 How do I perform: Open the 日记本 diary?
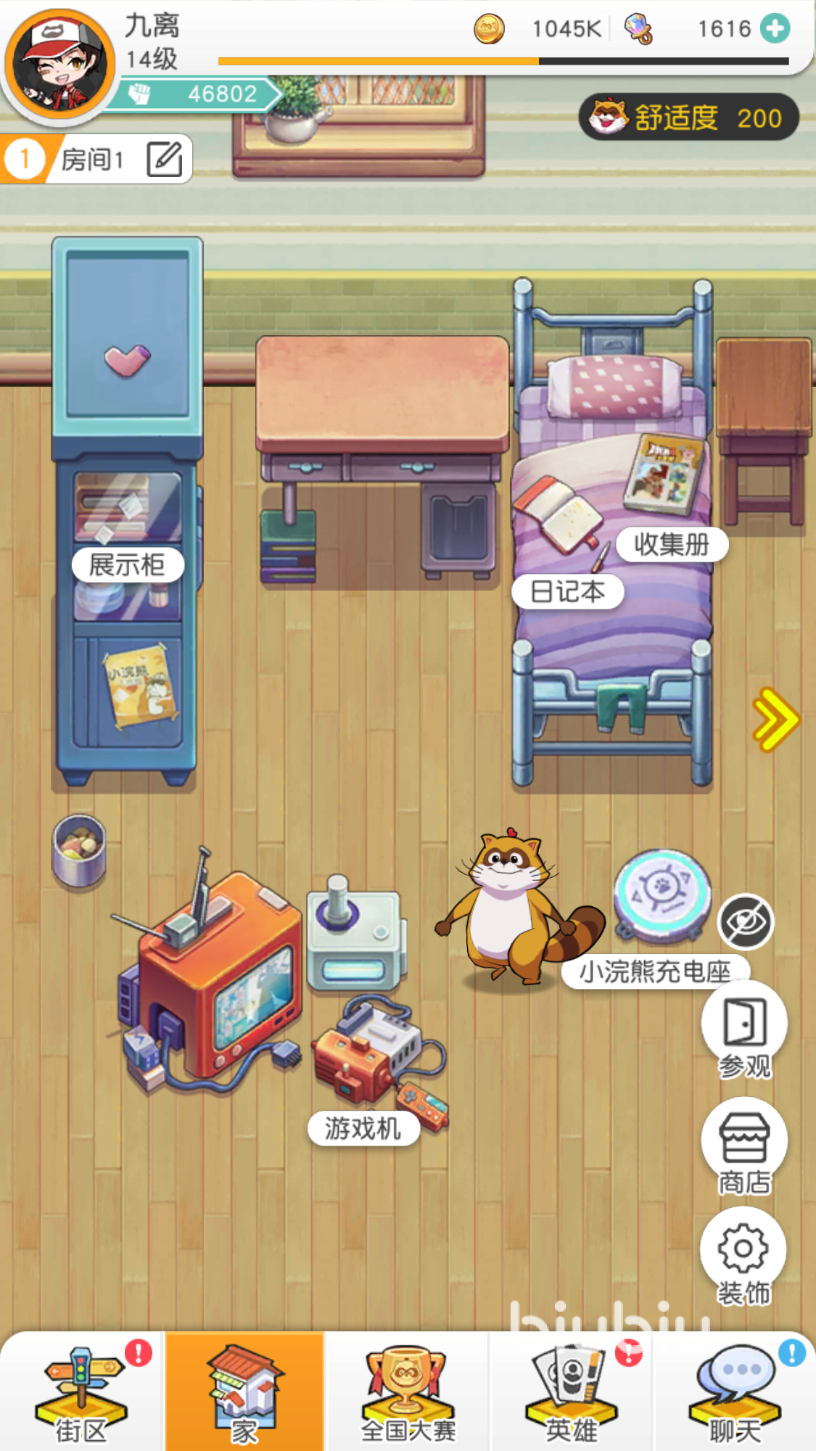(x=567, y=591)
